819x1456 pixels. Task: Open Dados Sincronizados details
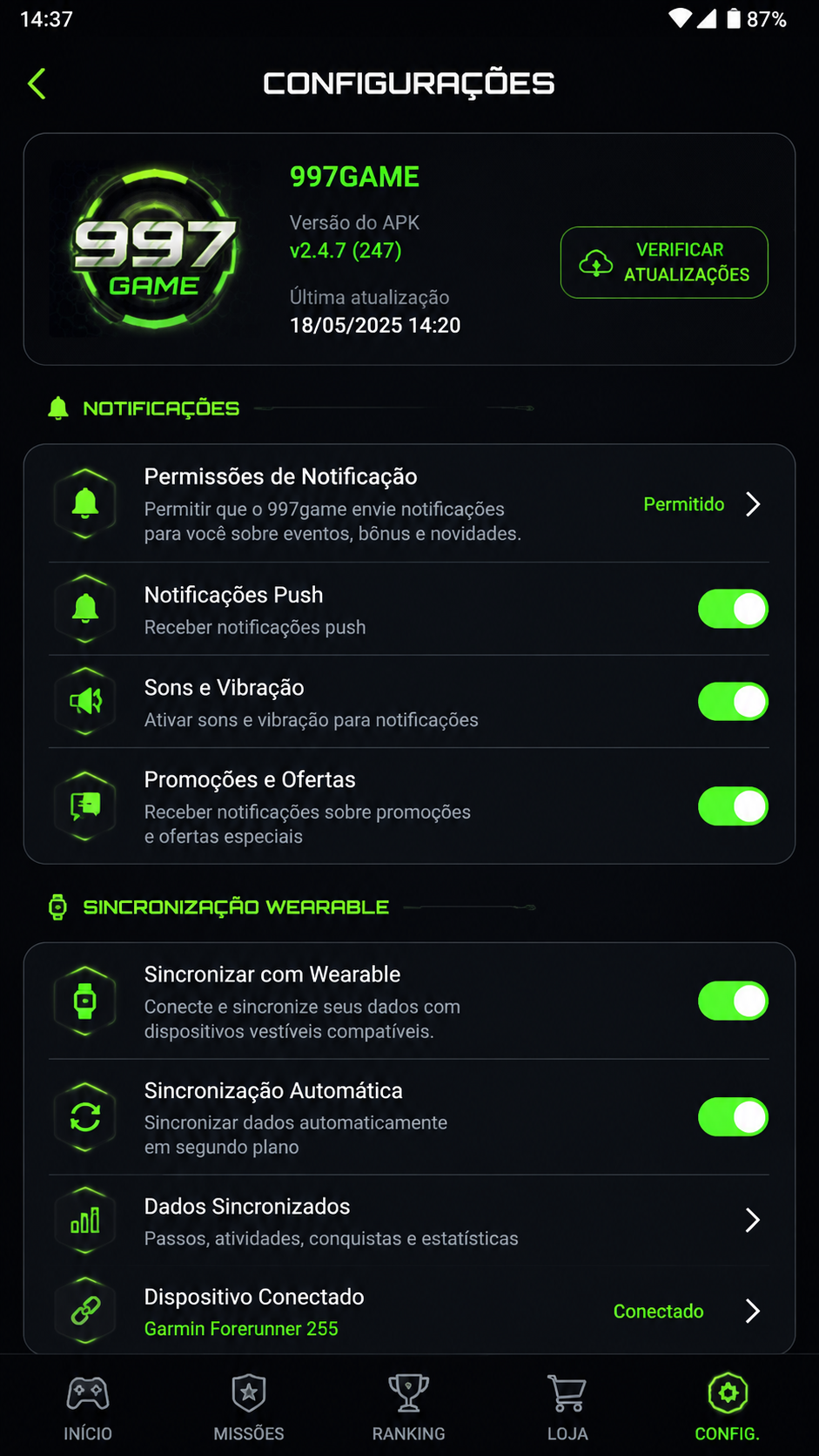pos(409,1221)
